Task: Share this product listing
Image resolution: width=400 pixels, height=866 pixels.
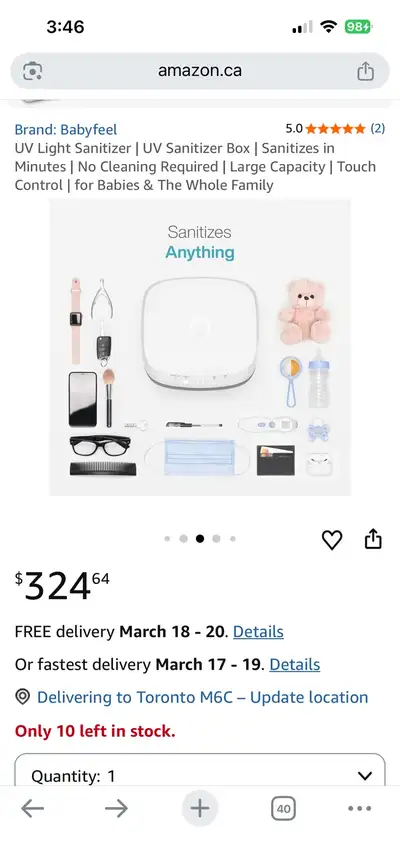Action: (x=373, y=539)
